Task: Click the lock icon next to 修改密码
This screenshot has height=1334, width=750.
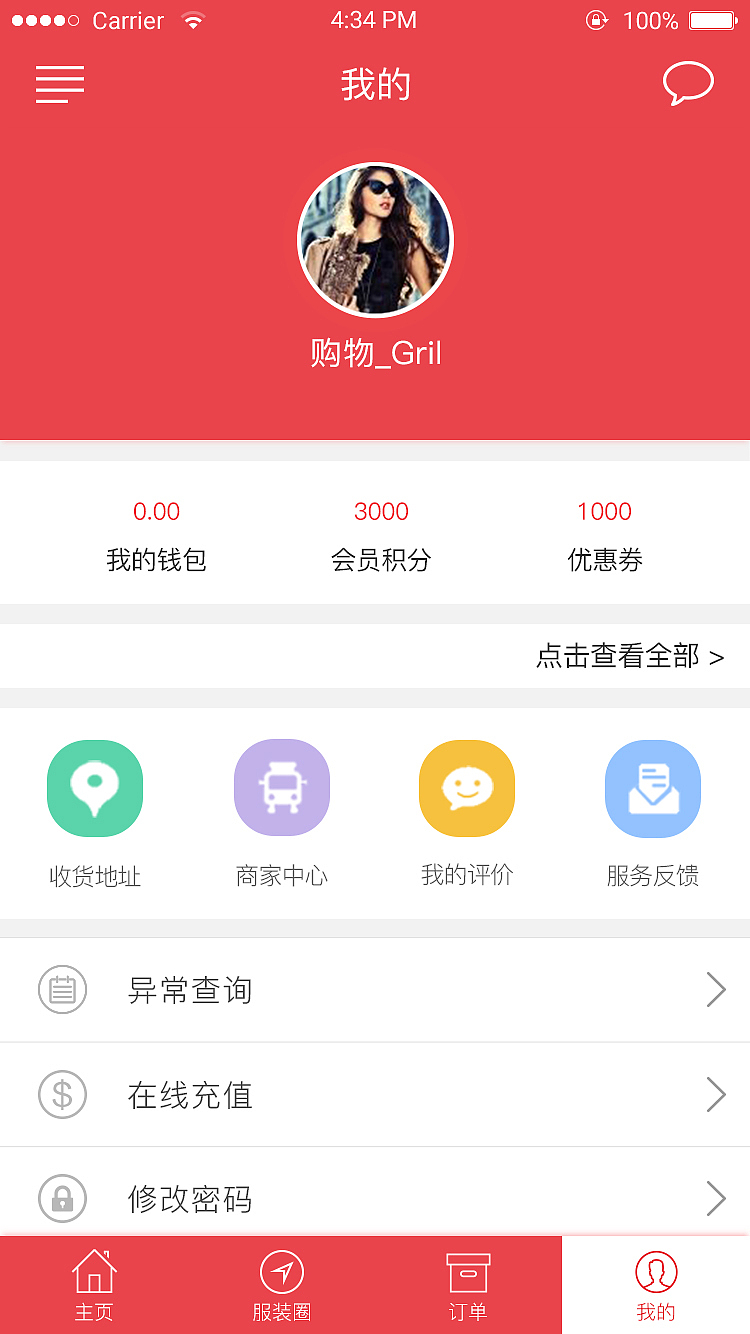Action: (62, 1198)
